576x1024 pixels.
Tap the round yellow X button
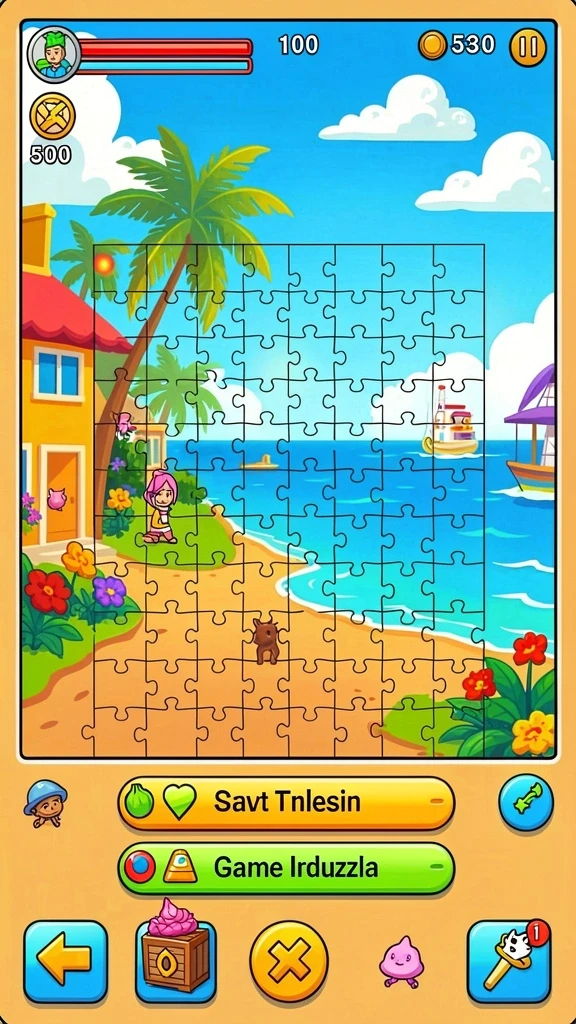[x=289, y=961]
